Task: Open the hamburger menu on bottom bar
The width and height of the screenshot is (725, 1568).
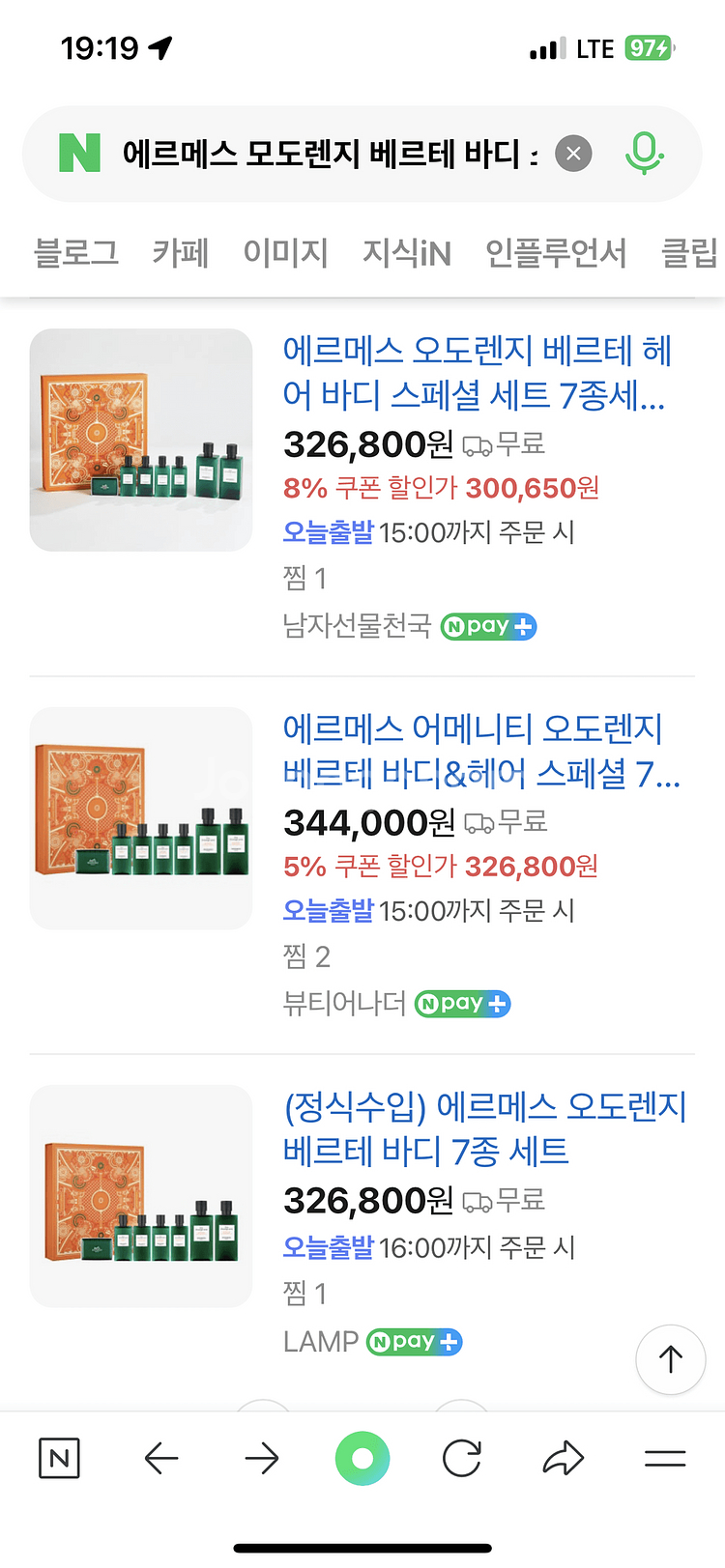Action: point(665,1459)
